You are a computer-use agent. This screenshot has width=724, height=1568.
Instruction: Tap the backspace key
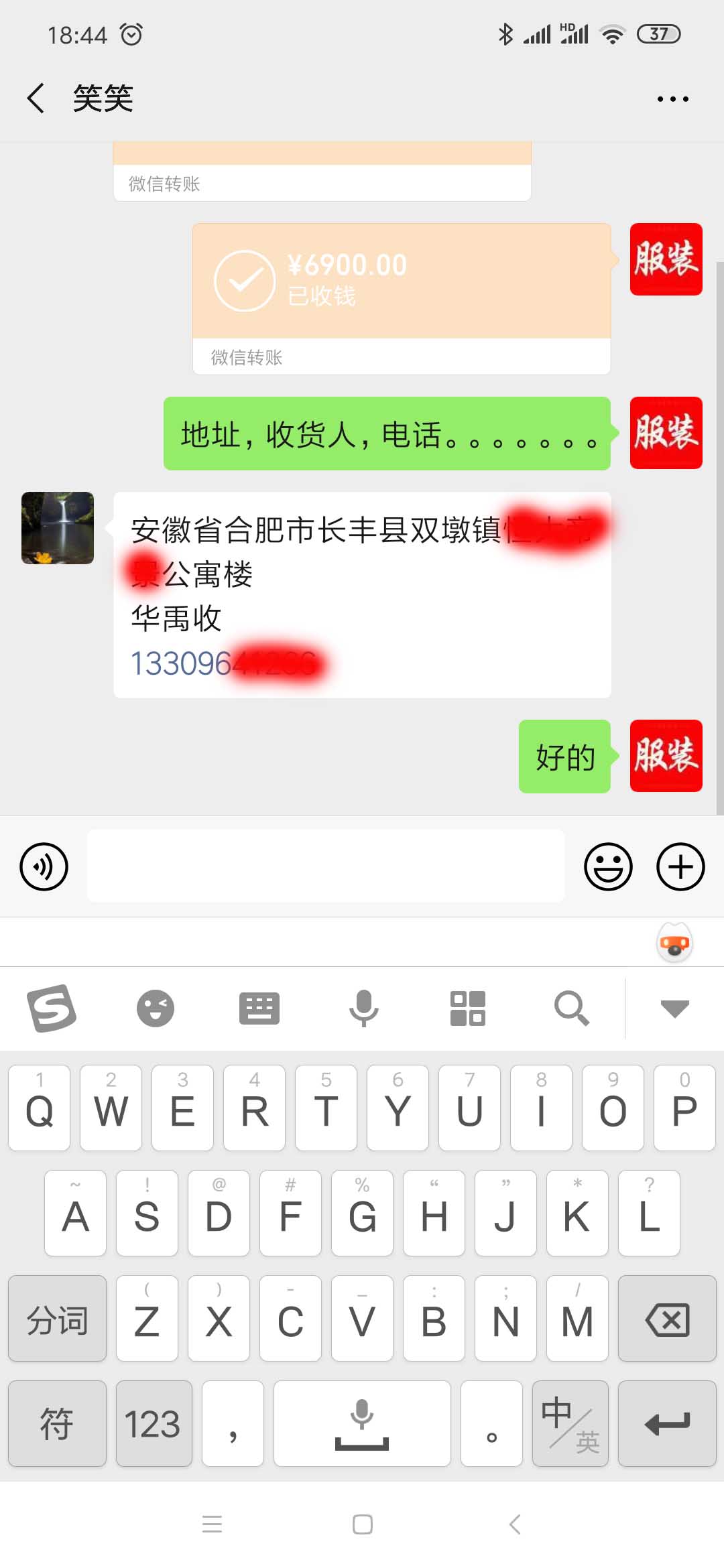coord(667,1319)
